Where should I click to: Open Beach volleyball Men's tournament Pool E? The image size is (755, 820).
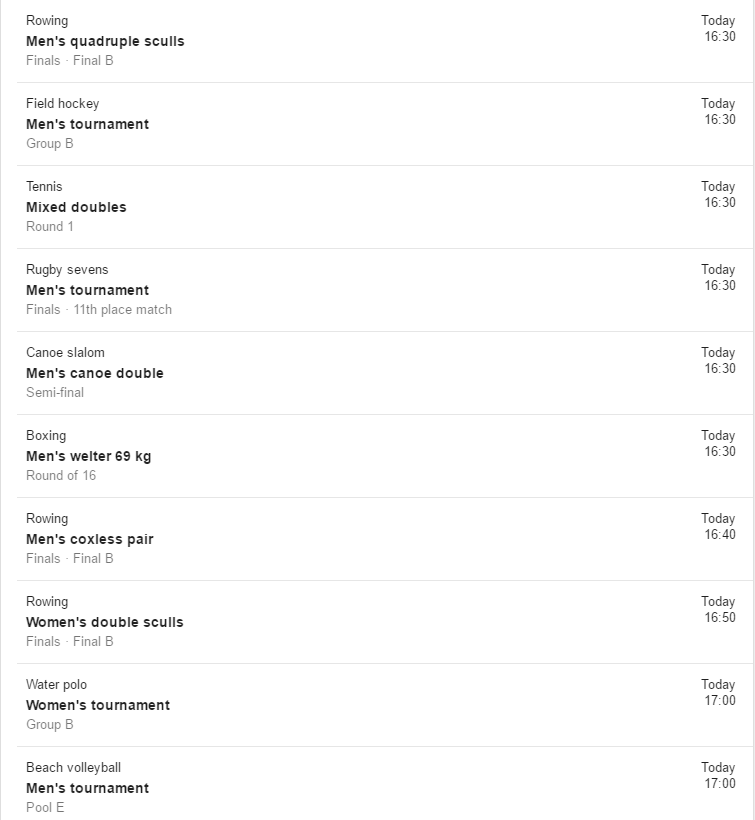click(x=88, y=788)
